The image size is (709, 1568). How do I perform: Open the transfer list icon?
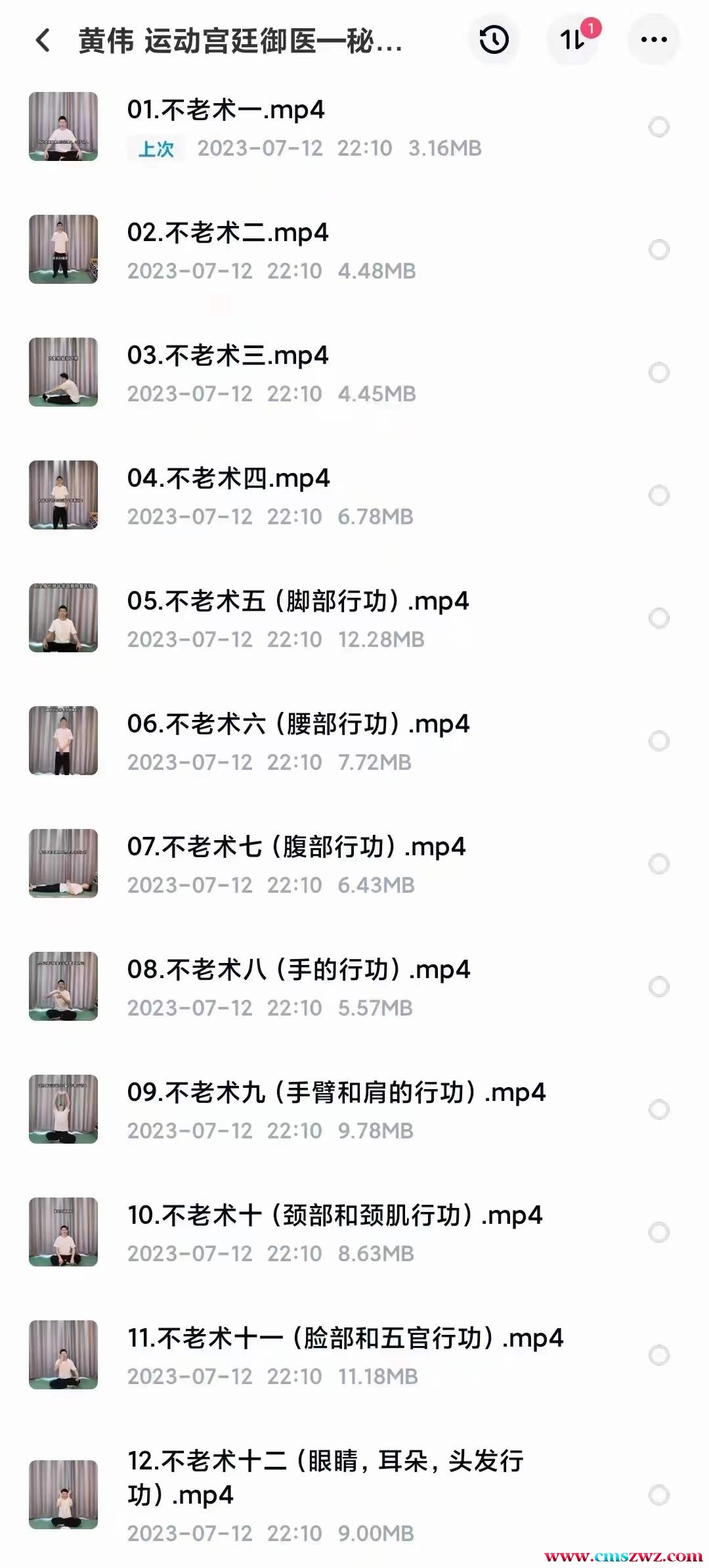(x=573, y=40)
